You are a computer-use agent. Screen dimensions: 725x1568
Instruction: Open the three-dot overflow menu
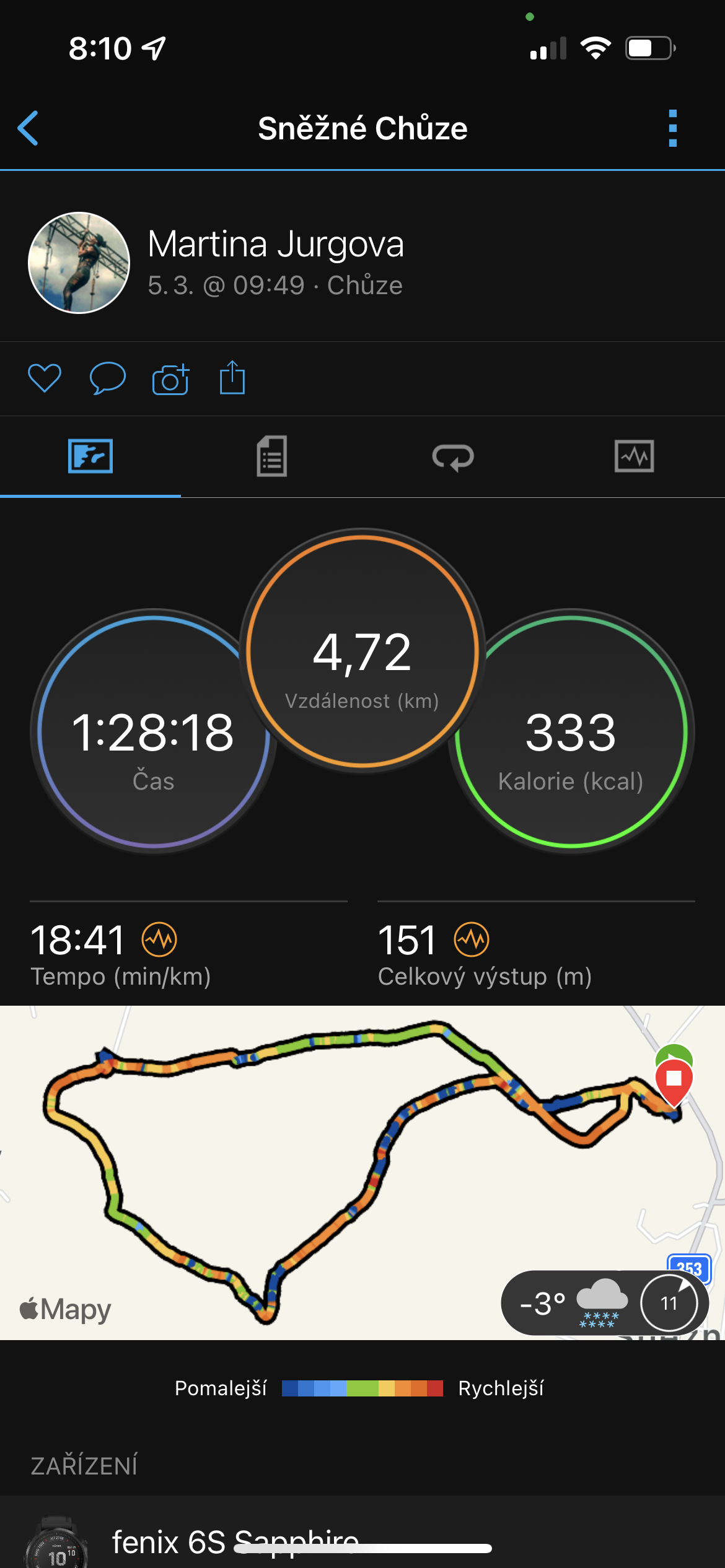[x=673, y=128]
